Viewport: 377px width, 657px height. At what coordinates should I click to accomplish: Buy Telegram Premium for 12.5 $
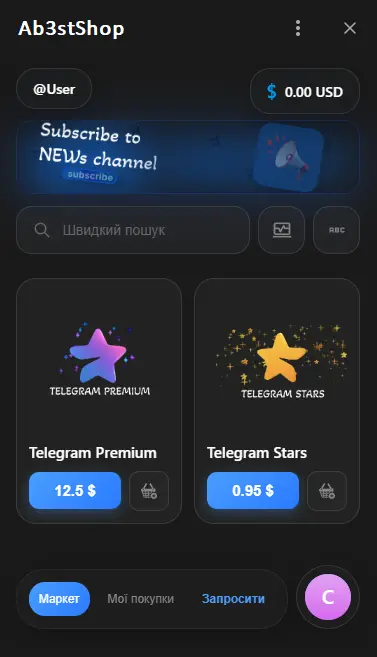click(75, 490)
